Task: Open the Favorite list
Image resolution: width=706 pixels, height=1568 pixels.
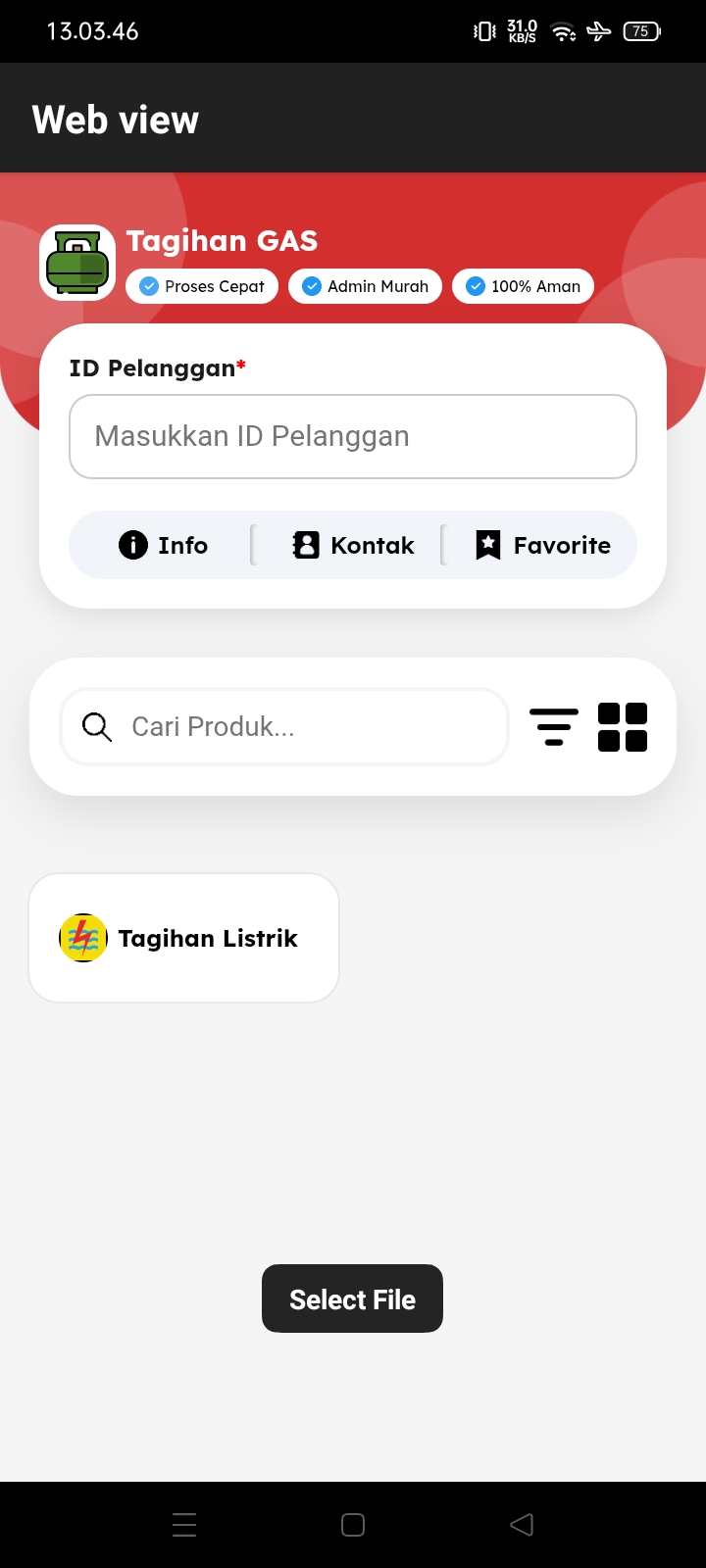Action: point(542,545)
